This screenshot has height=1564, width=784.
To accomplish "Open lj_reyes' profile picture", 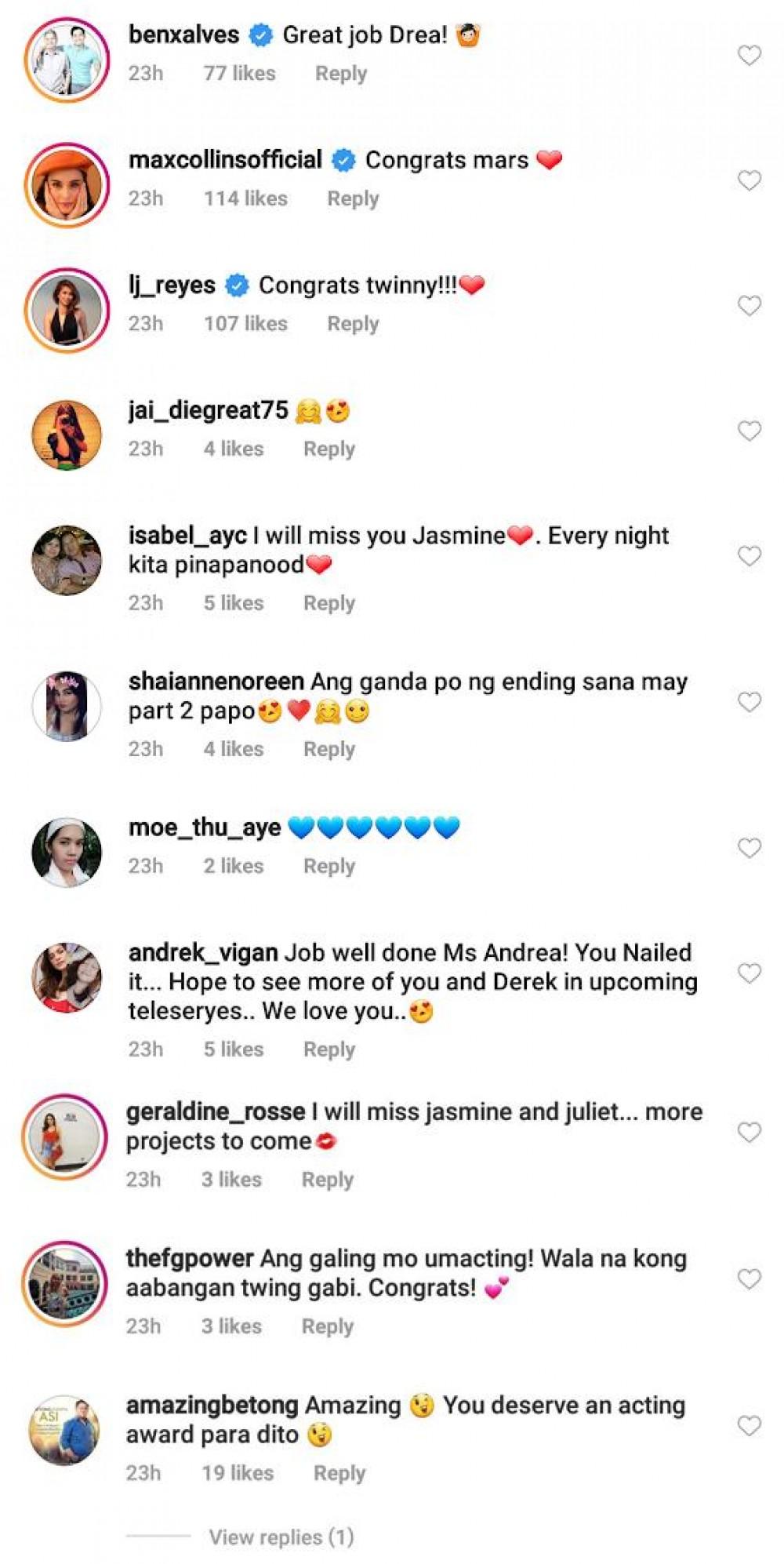I will pyautogui.click(x=67, y=311).
